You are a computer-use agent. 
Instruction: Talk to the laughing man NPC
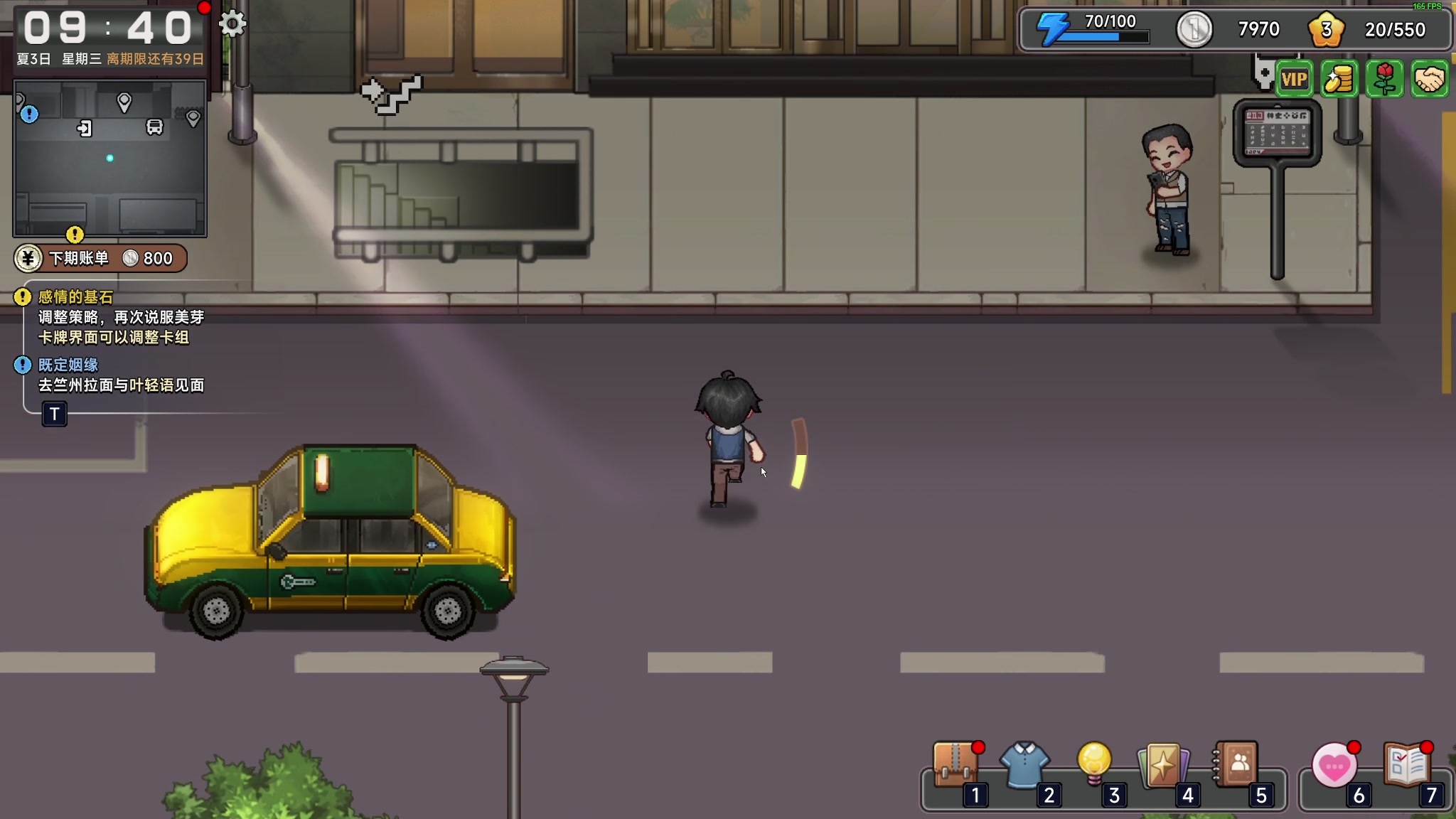(x=1167, y=191)
